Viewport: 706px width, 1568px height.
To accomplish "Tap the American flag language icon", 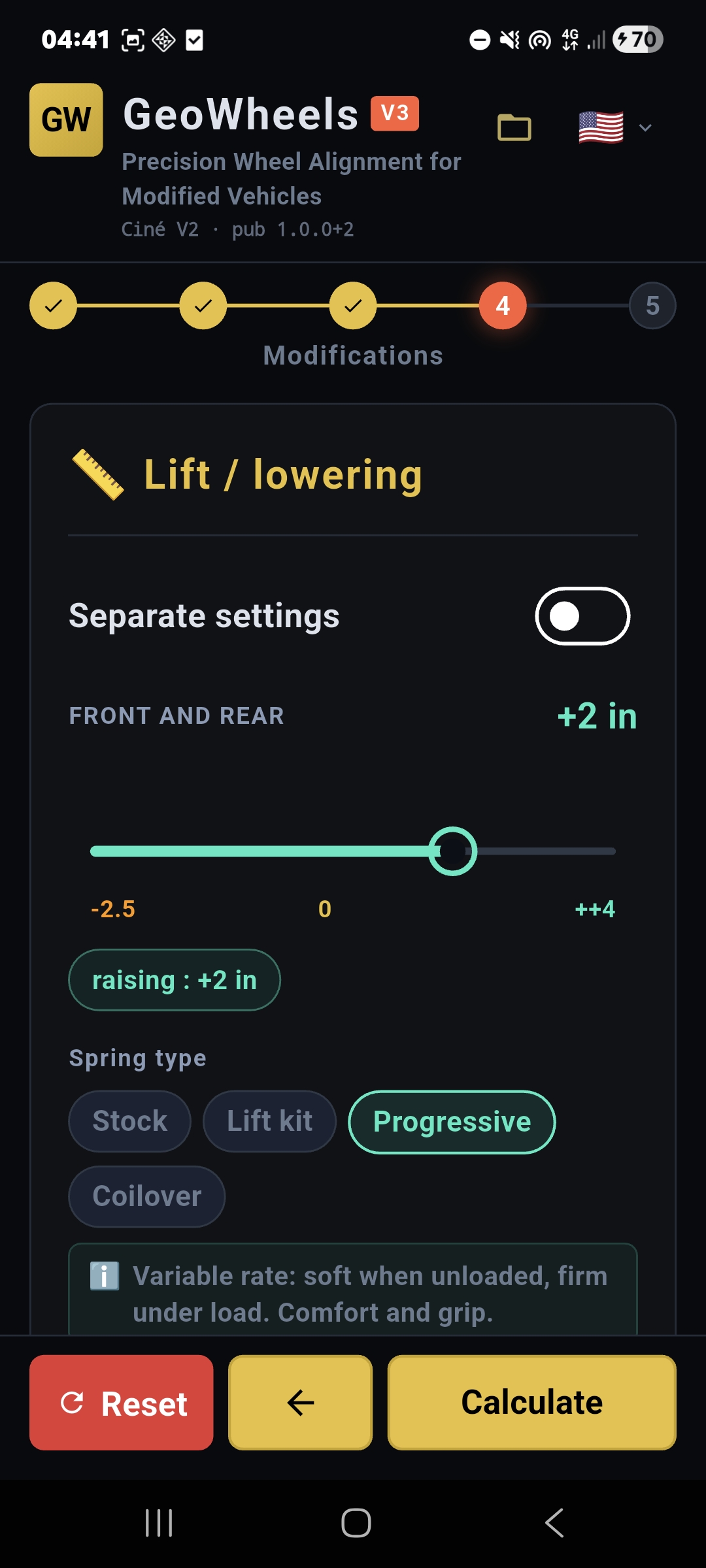I will pyautogui.click(x=599, y=127).
